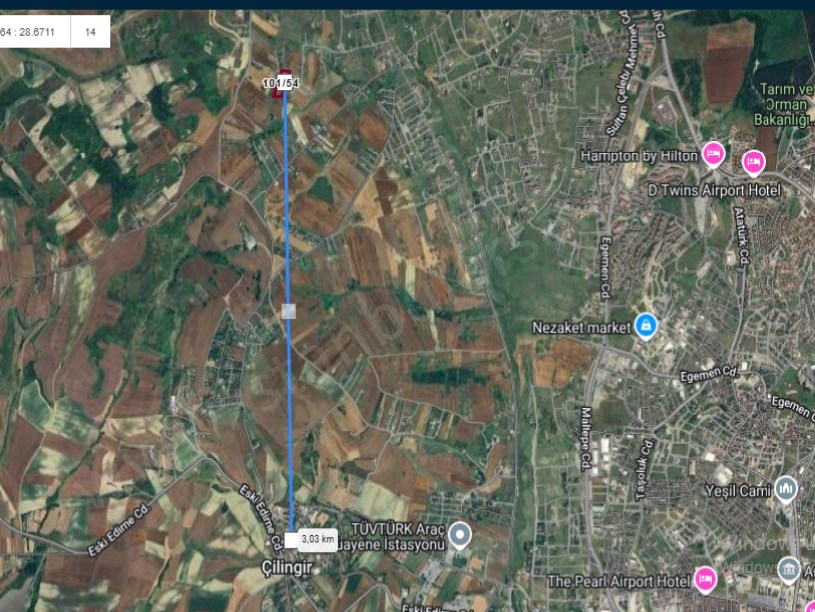Select the D Twins Airport Hotel pin
The width and height of the screenshot is (815, 612).
tap(753, 160)
